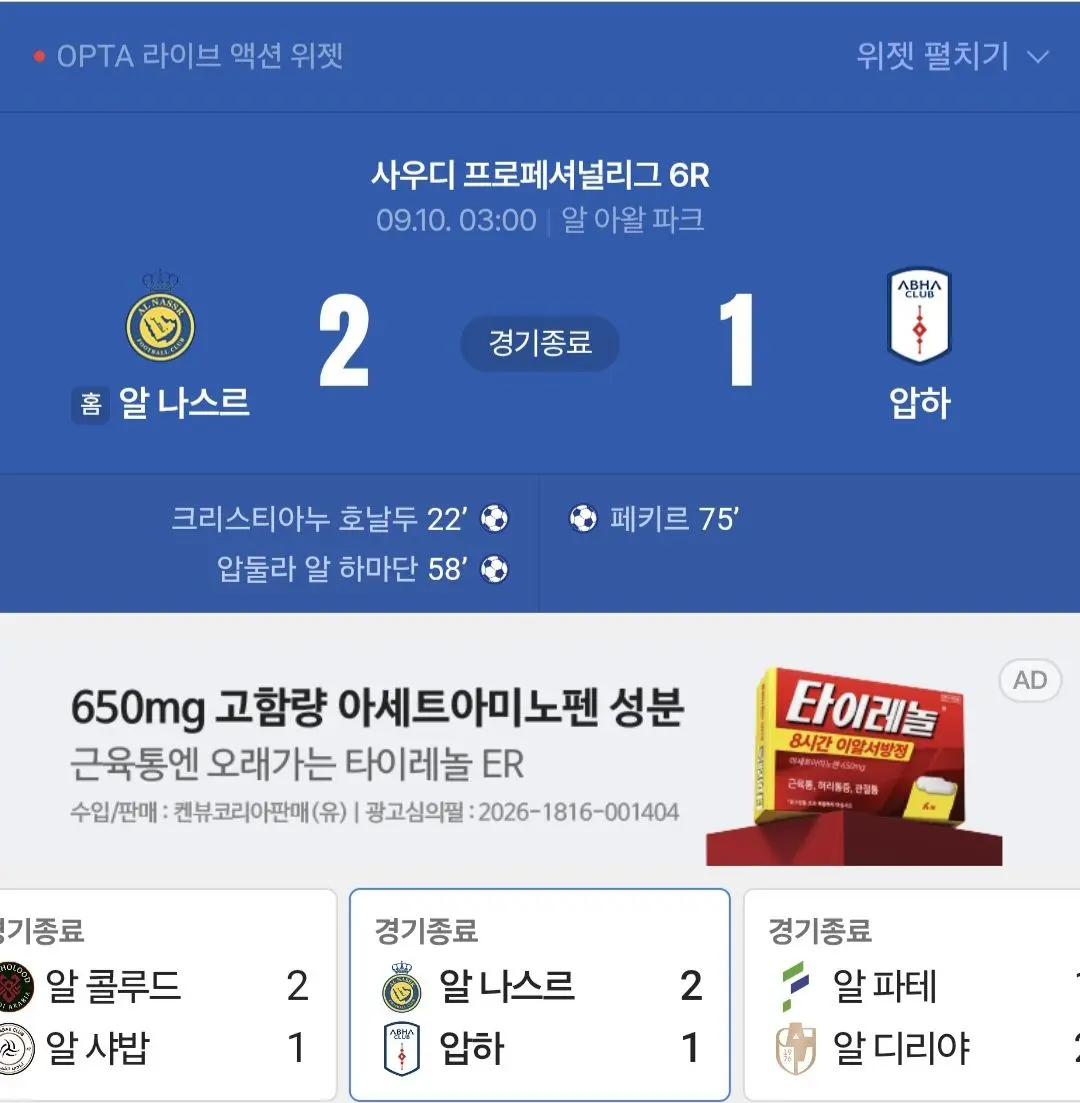Viewport: 1080px width, 1103px height.
Task: Expand the OPTA widget with 위젯 펼치기
Action: [953, 56]
